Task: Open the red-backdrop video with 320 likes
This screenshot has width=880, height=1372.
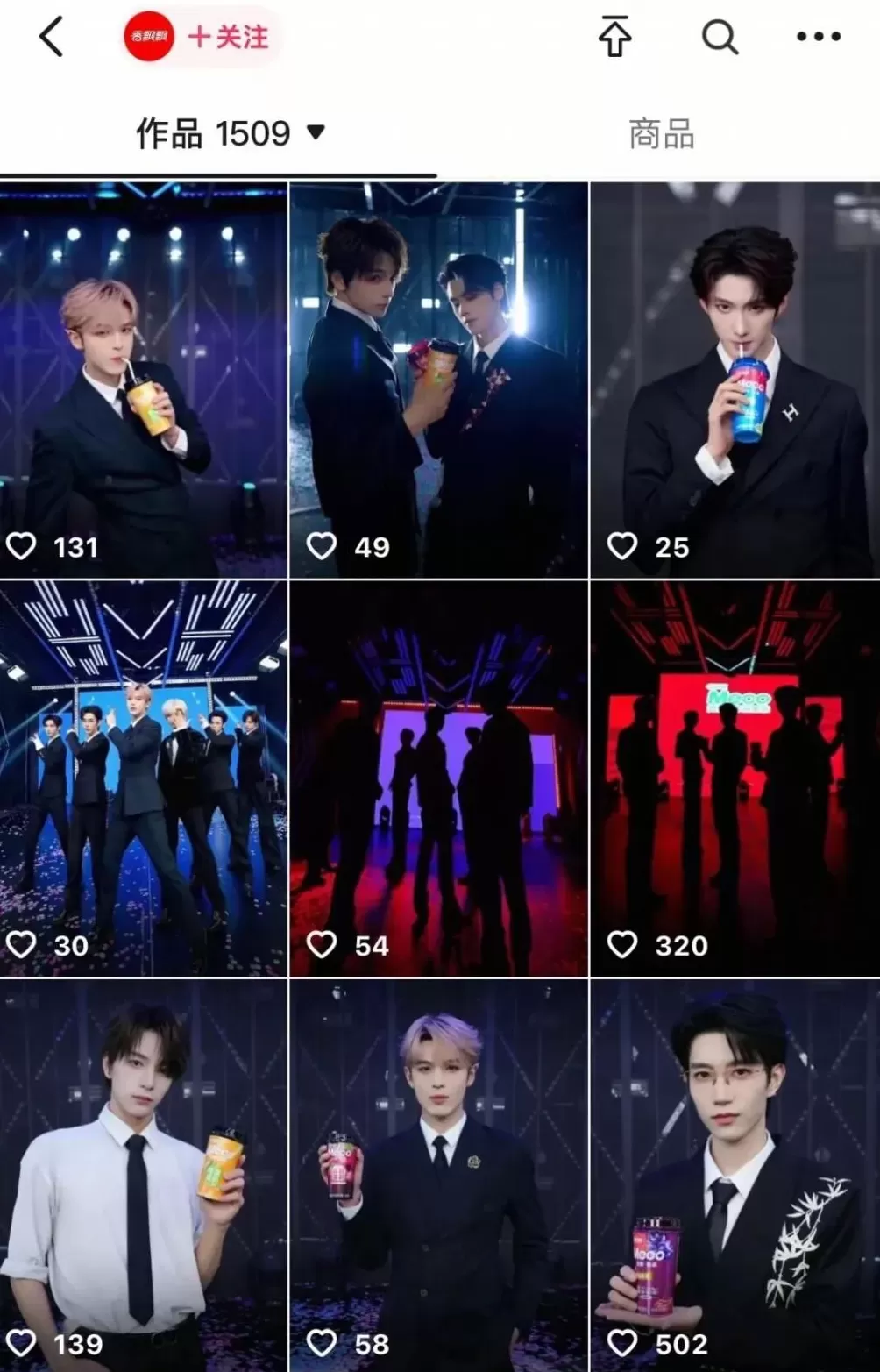Action: coord(735,778)
